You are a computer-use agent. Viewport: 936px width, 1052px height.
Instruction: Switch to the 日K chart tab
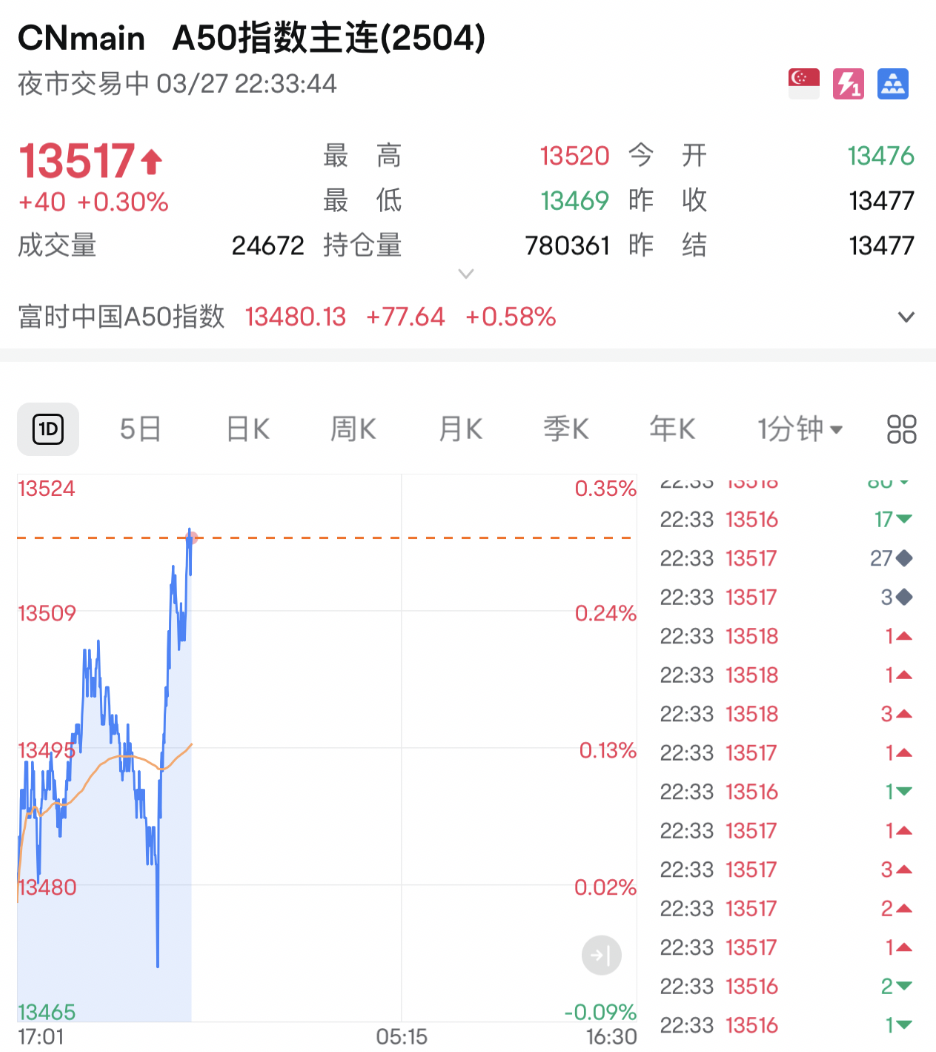(x=247, y=430)
